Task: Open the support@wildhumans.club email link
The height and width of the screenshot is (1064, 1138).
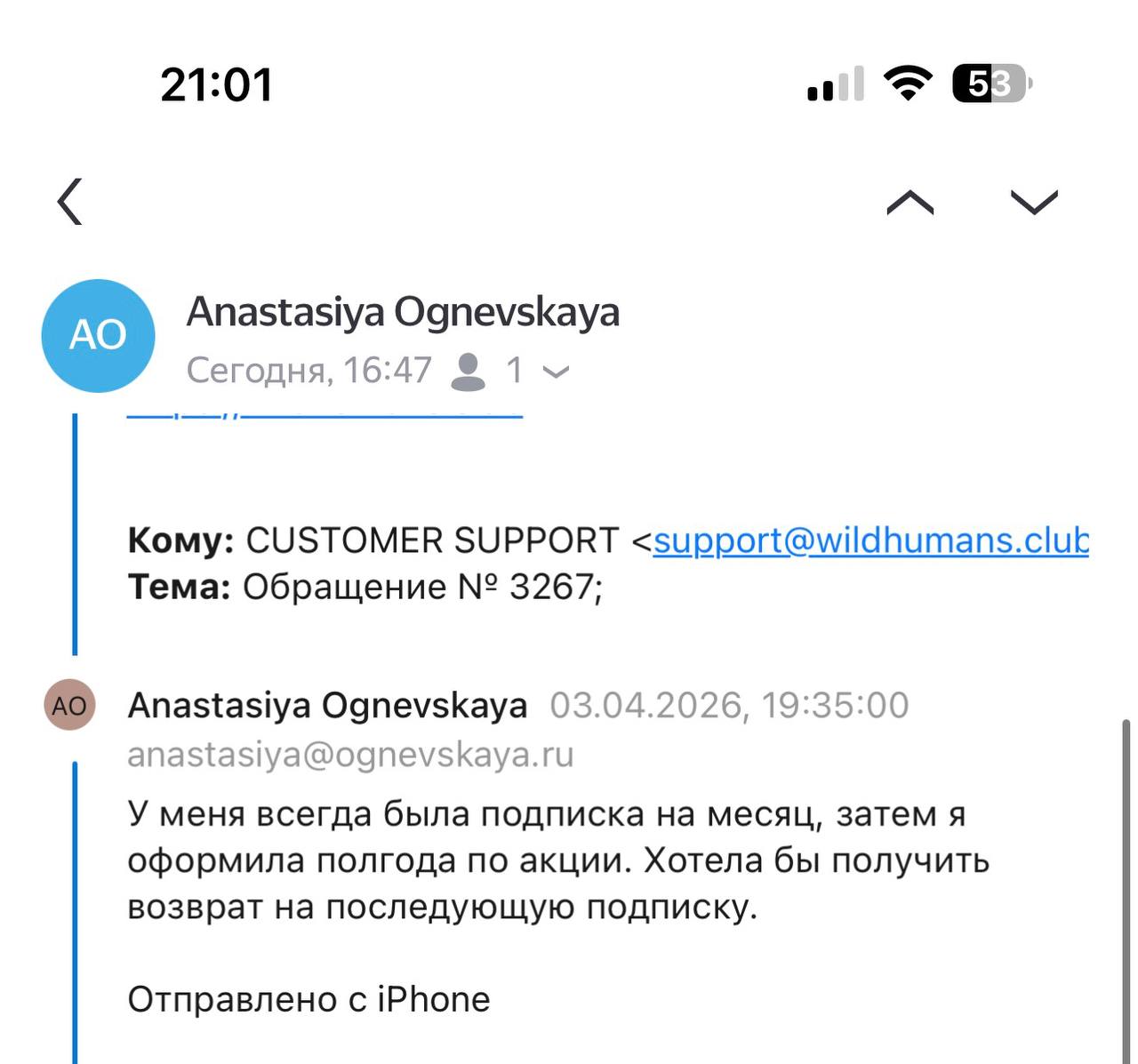Action: 870,540
